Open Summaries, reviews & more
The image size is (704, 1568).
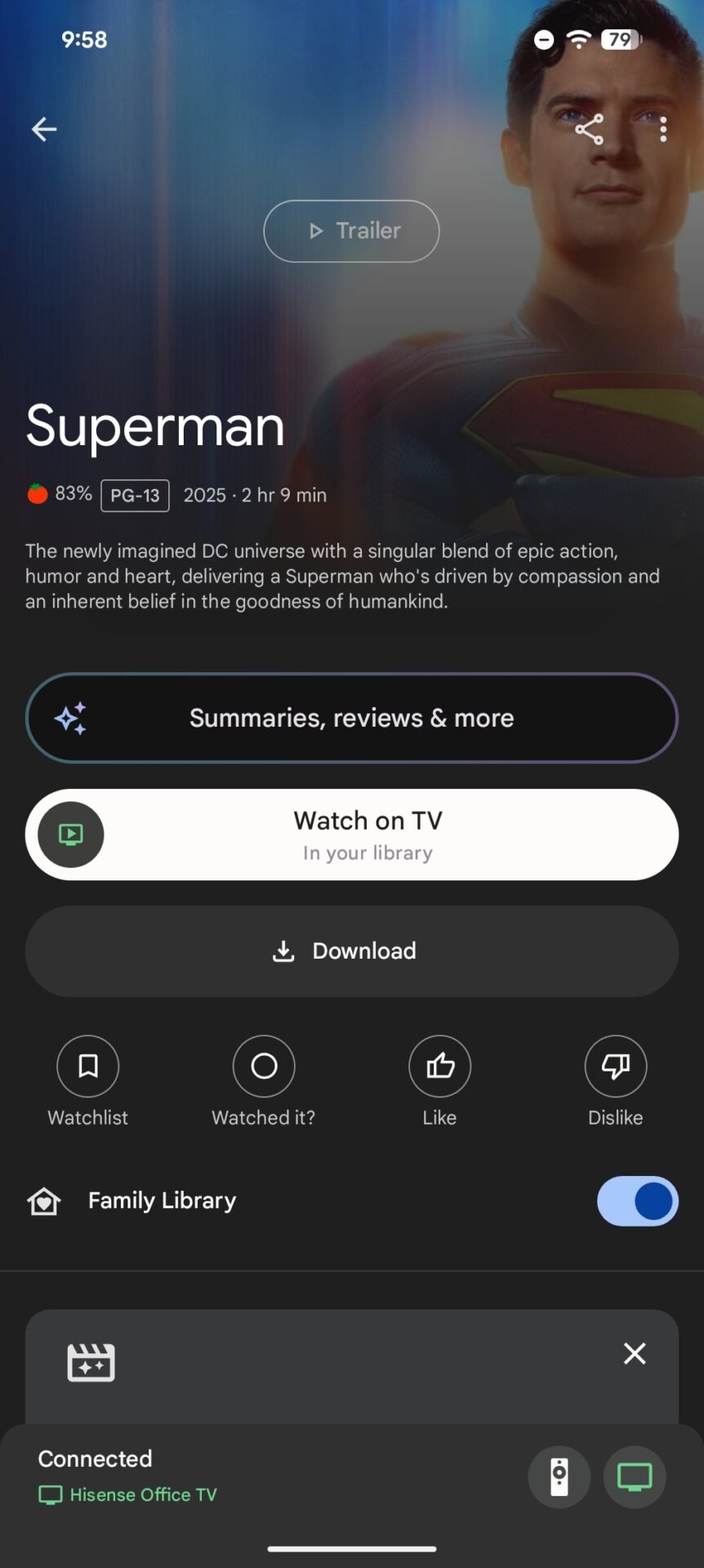352,718
